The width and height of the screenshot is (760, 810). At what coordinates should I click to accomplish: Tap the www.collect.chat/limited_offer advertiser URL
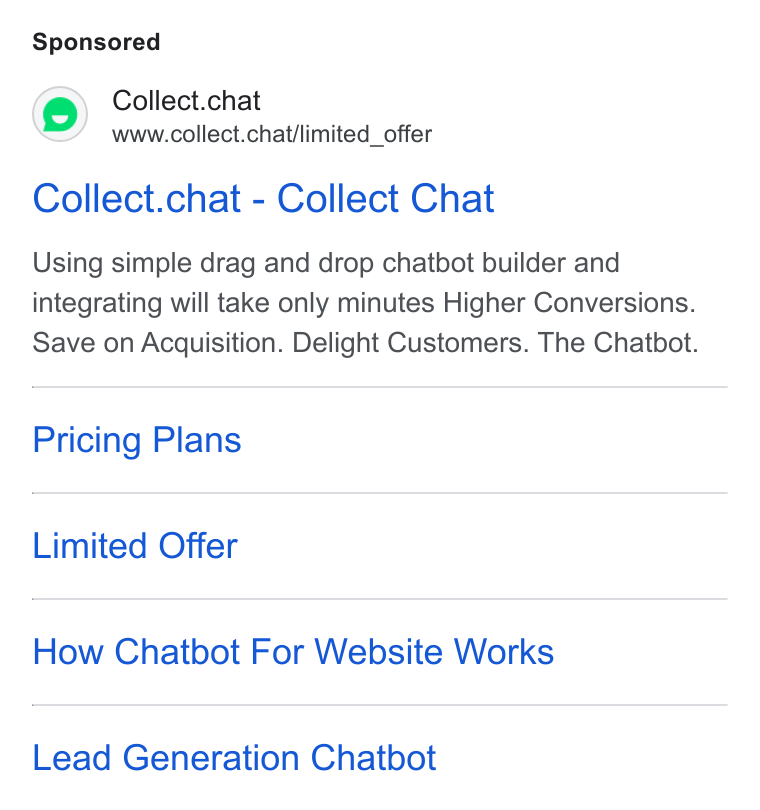(272, 134)
